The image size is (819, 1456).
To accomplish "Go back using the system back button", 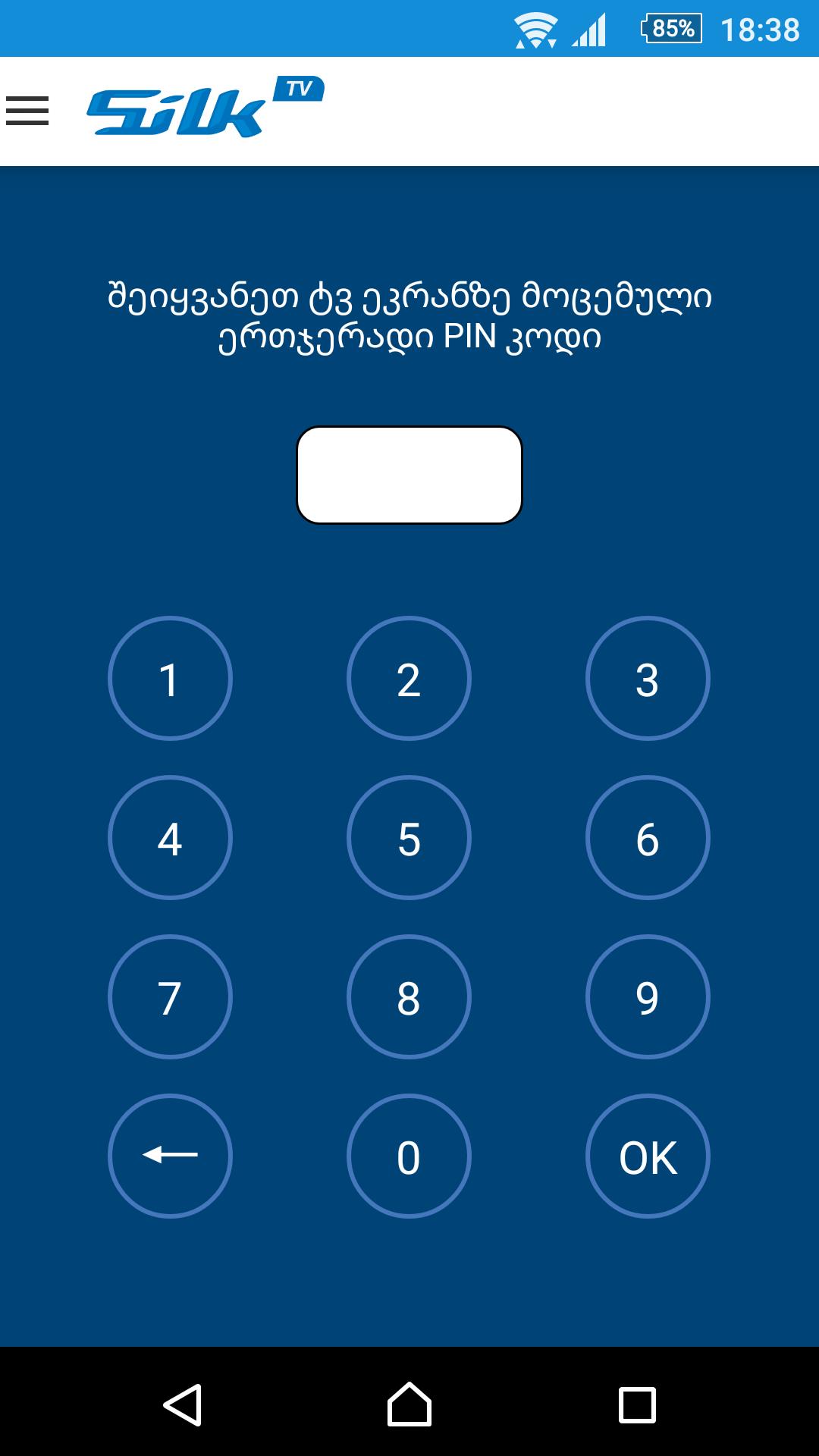I will (182, 1404).
